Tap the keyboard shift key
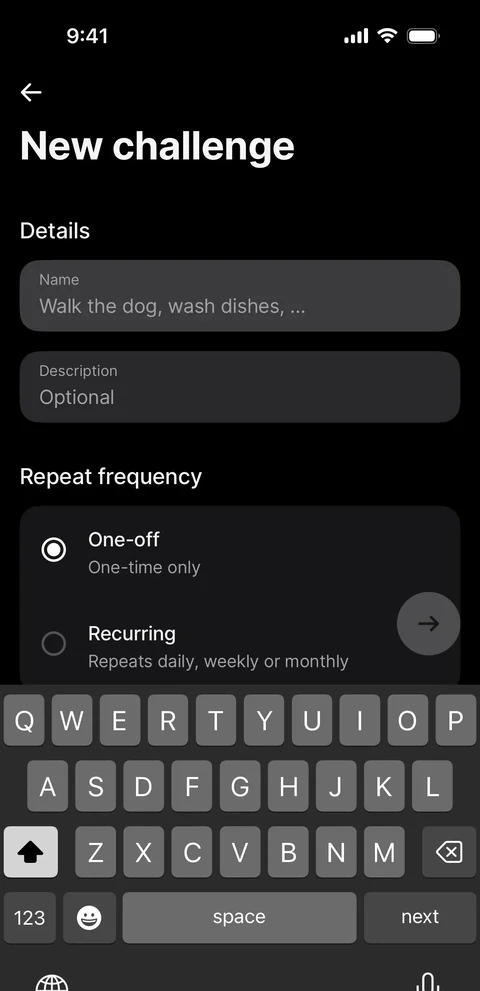 [30, 852]
